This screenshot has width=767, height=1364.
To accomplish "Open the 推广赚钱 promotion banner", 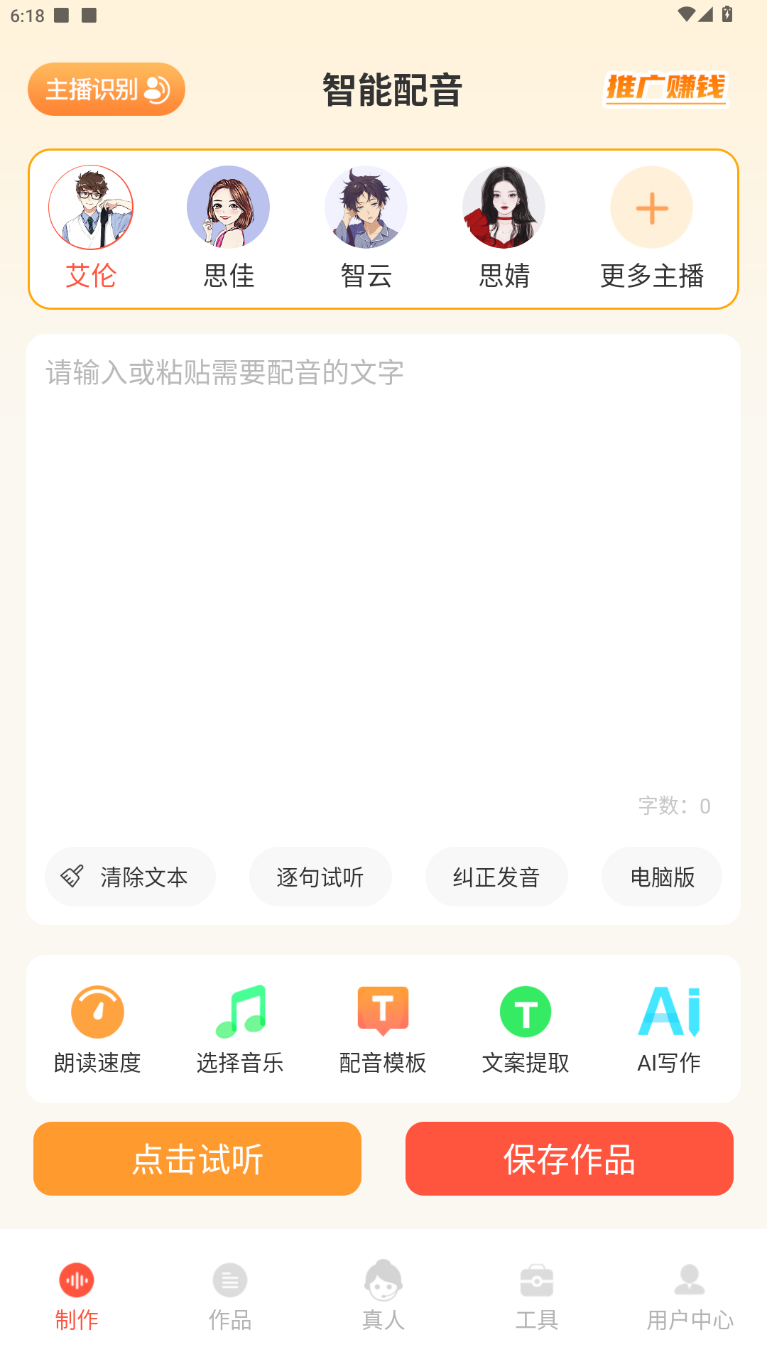I will tap(666, 89).
